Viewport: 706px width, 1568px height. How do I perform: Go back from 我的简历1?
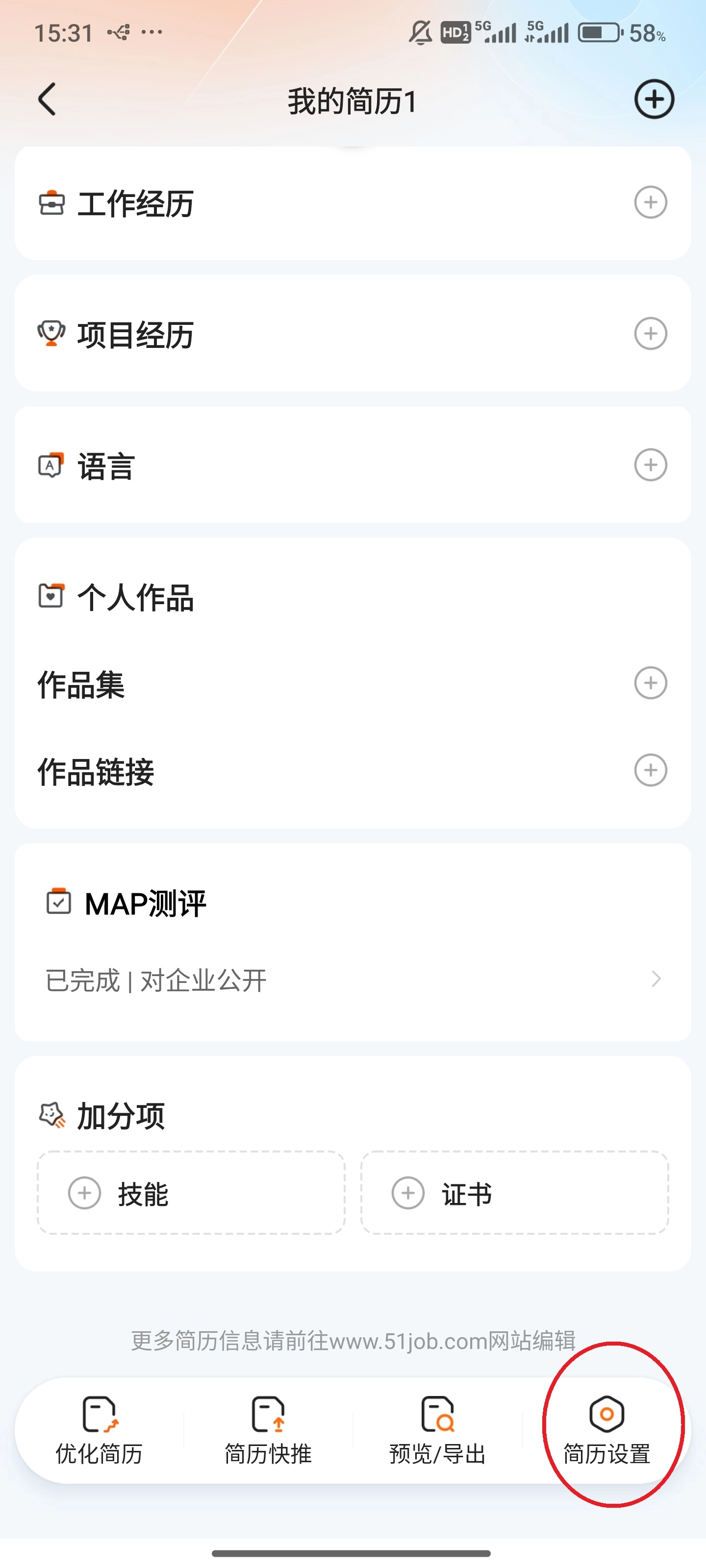(x=47, y=99)
